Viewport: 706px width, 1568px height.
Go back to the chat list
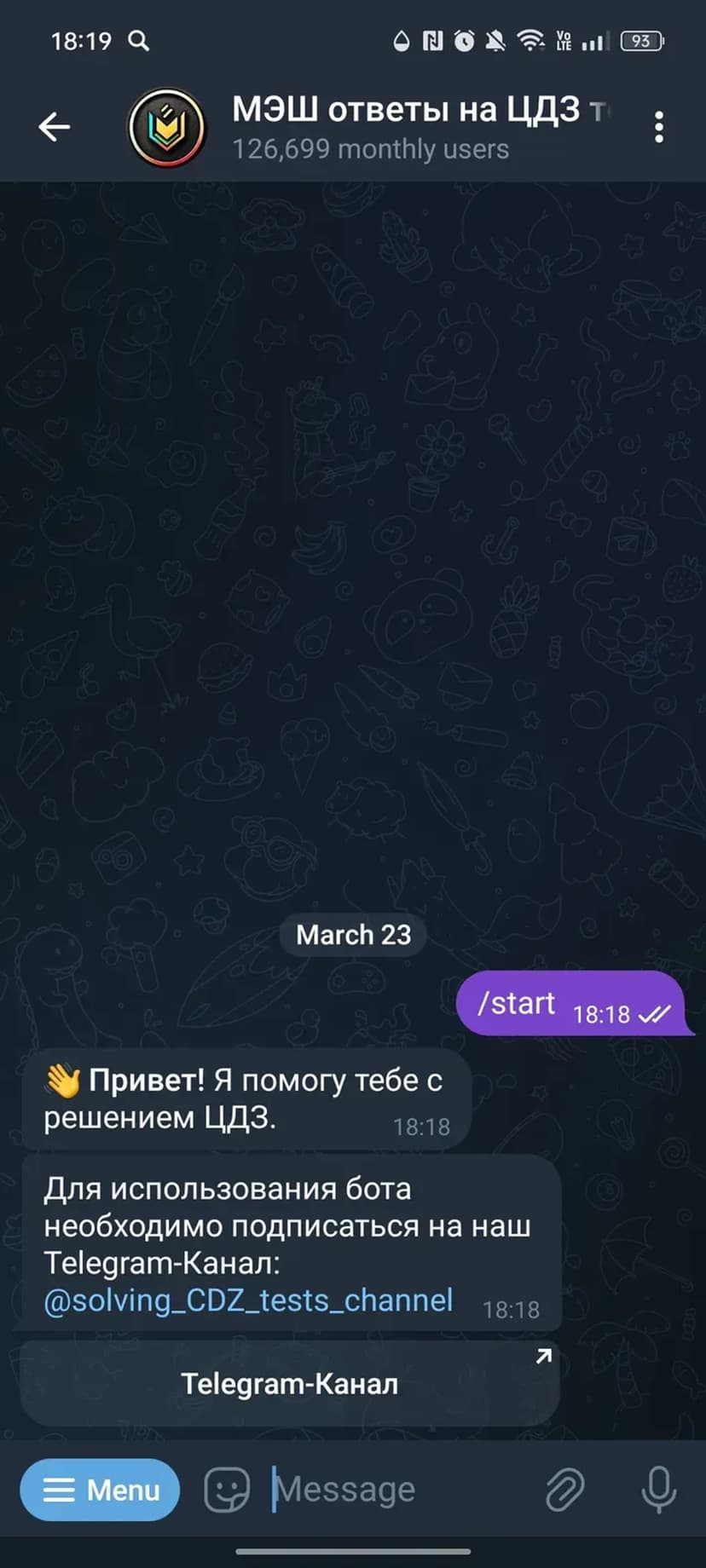click(x=54, y=127)
